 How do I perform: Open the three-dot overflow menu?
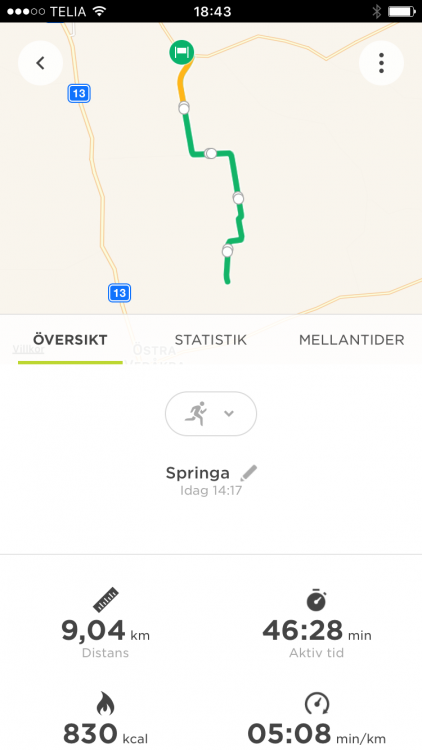coord(381,63)
